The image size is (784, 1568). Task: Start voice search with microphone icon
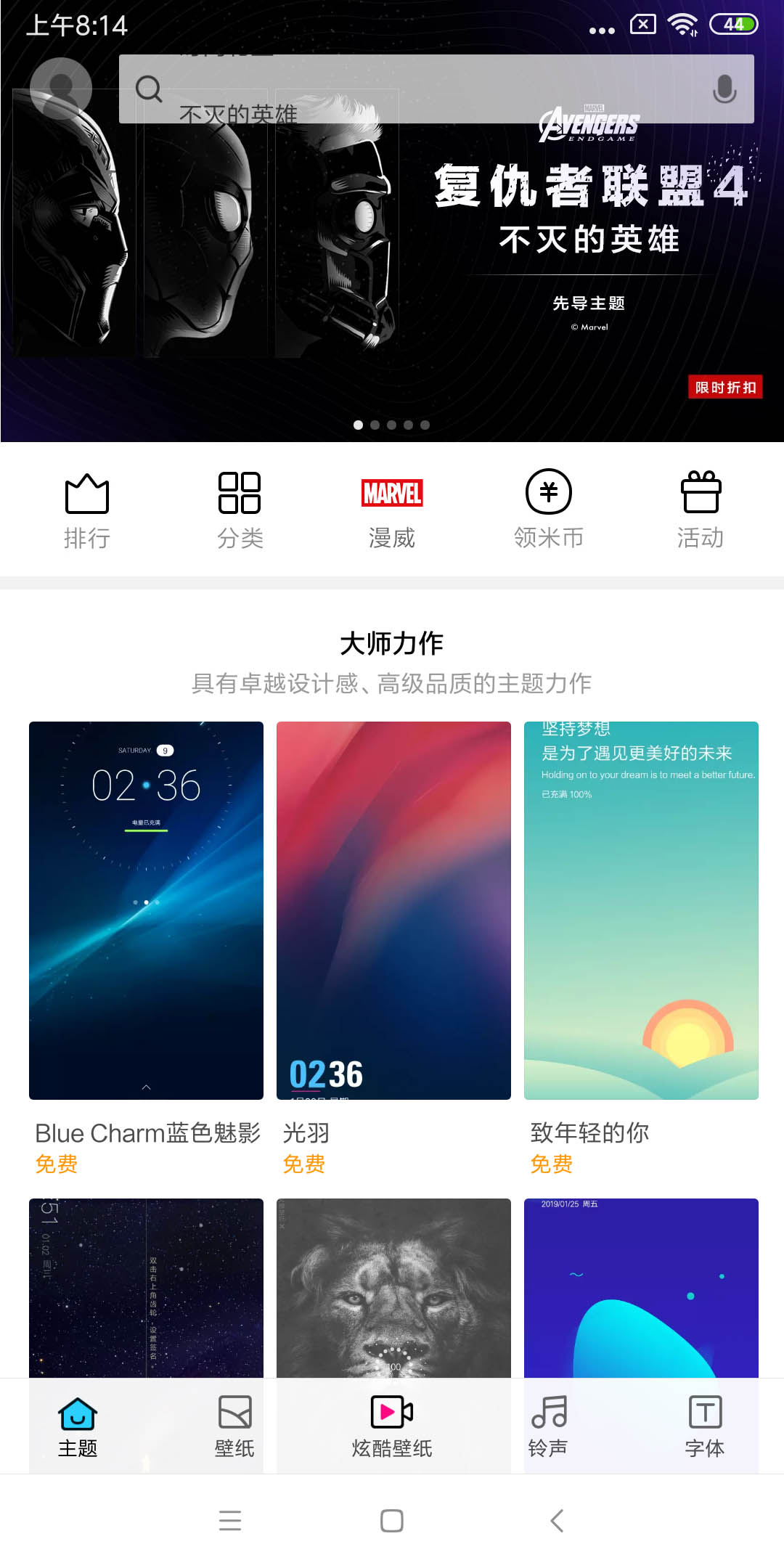[x=724, y=89]
